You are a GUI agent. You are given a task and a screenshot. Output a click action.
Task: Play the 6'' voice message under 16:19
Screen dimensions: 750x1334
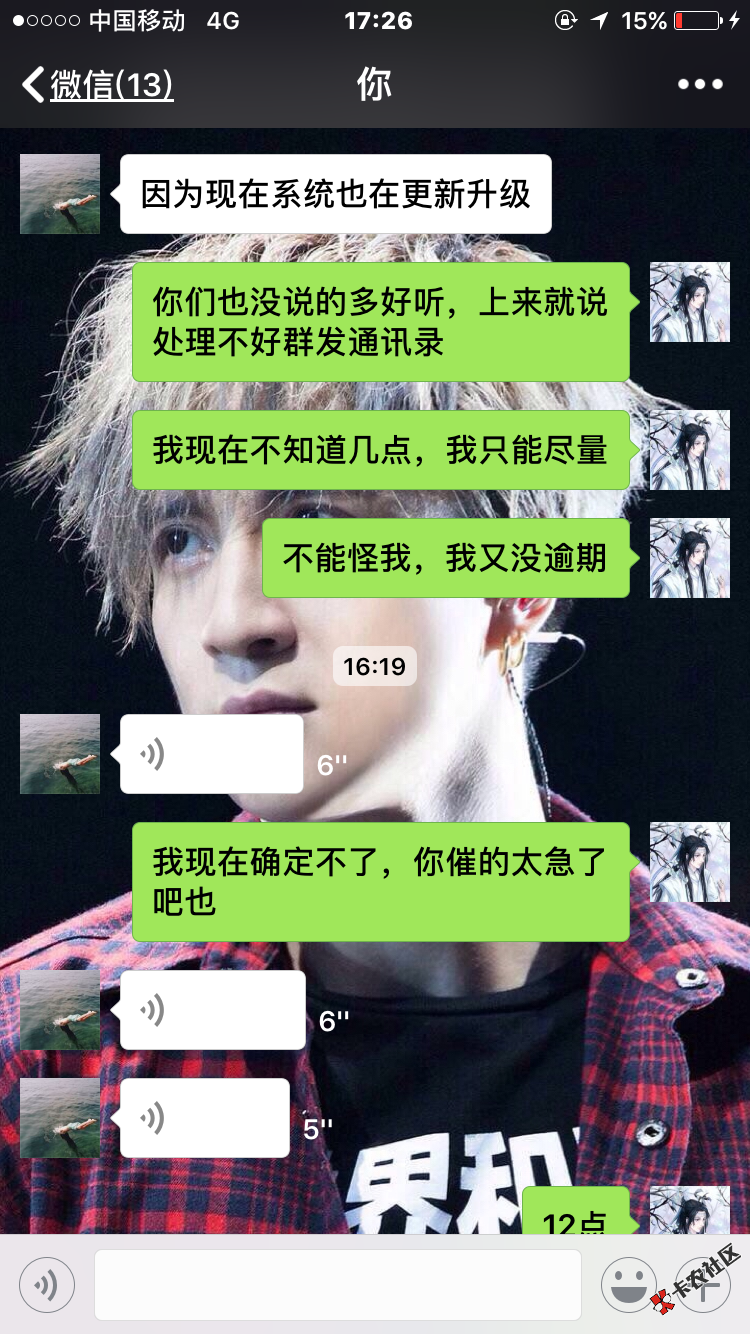211,754
